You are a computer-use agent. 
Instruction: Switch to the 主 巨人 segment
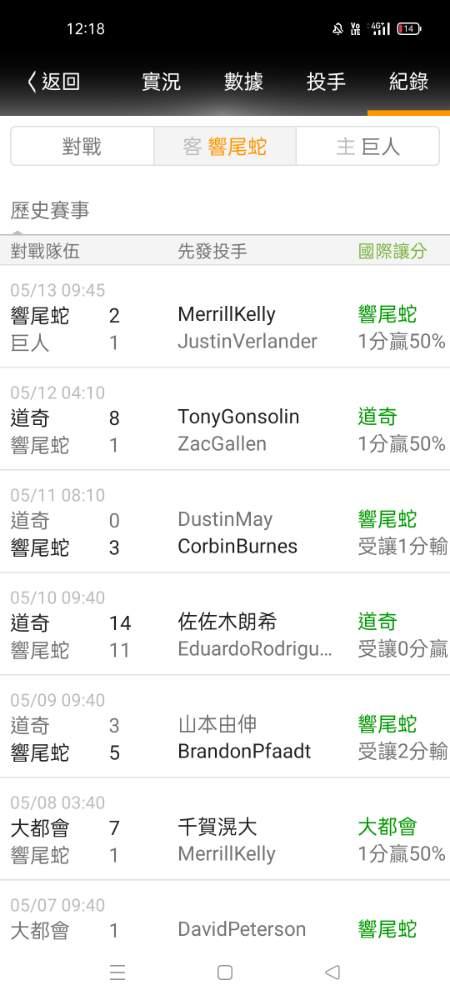[368, 147]
